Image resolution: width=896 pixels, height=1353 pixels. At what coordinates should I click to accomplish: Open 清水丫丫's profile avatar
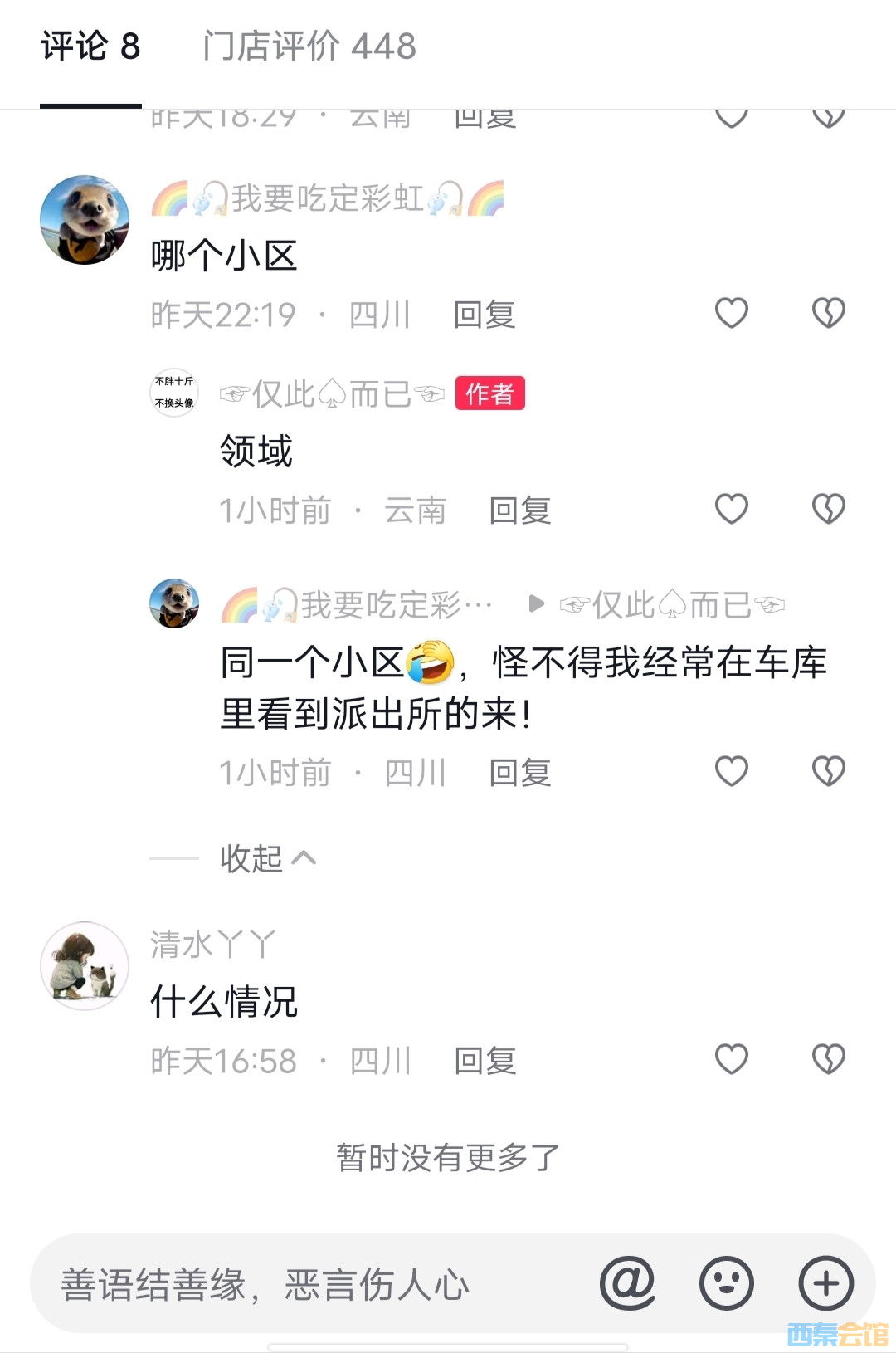85,965
